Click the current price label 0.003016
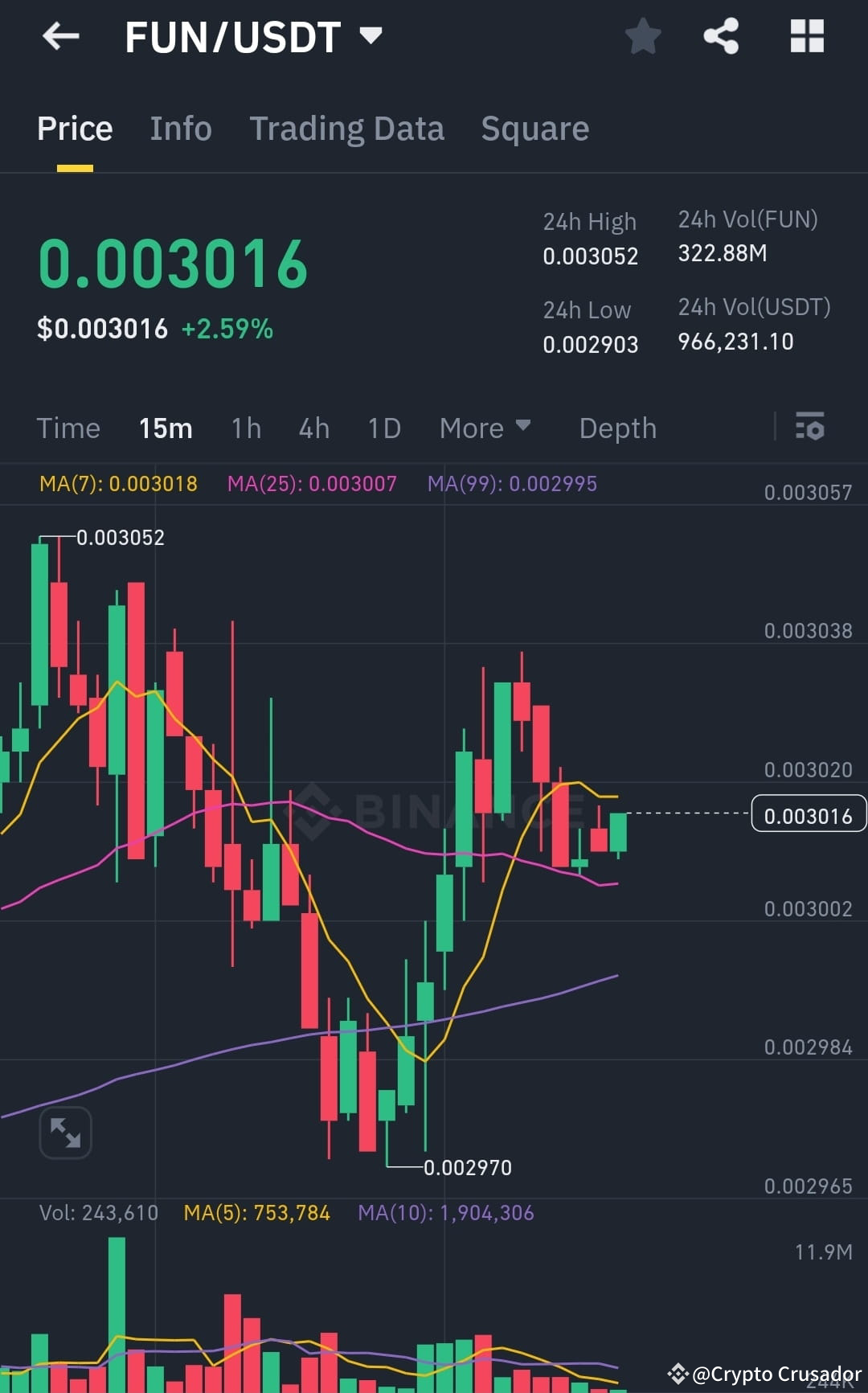The image size is (868, 1393). pyautogui.click(x=809, y=813)
